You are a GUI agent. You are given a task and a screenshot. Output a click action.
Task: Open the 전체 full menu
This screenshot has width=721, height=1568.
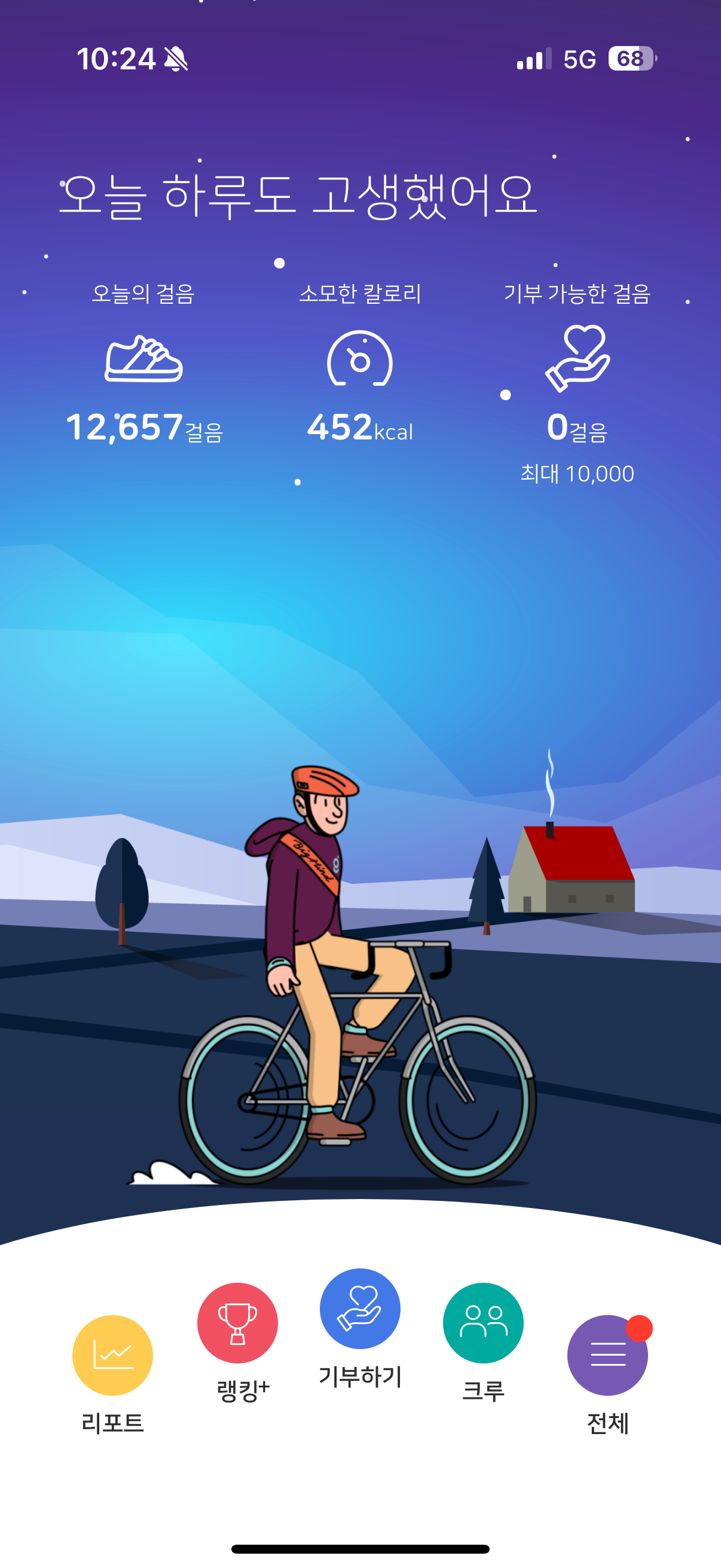tap(607, 1356)
